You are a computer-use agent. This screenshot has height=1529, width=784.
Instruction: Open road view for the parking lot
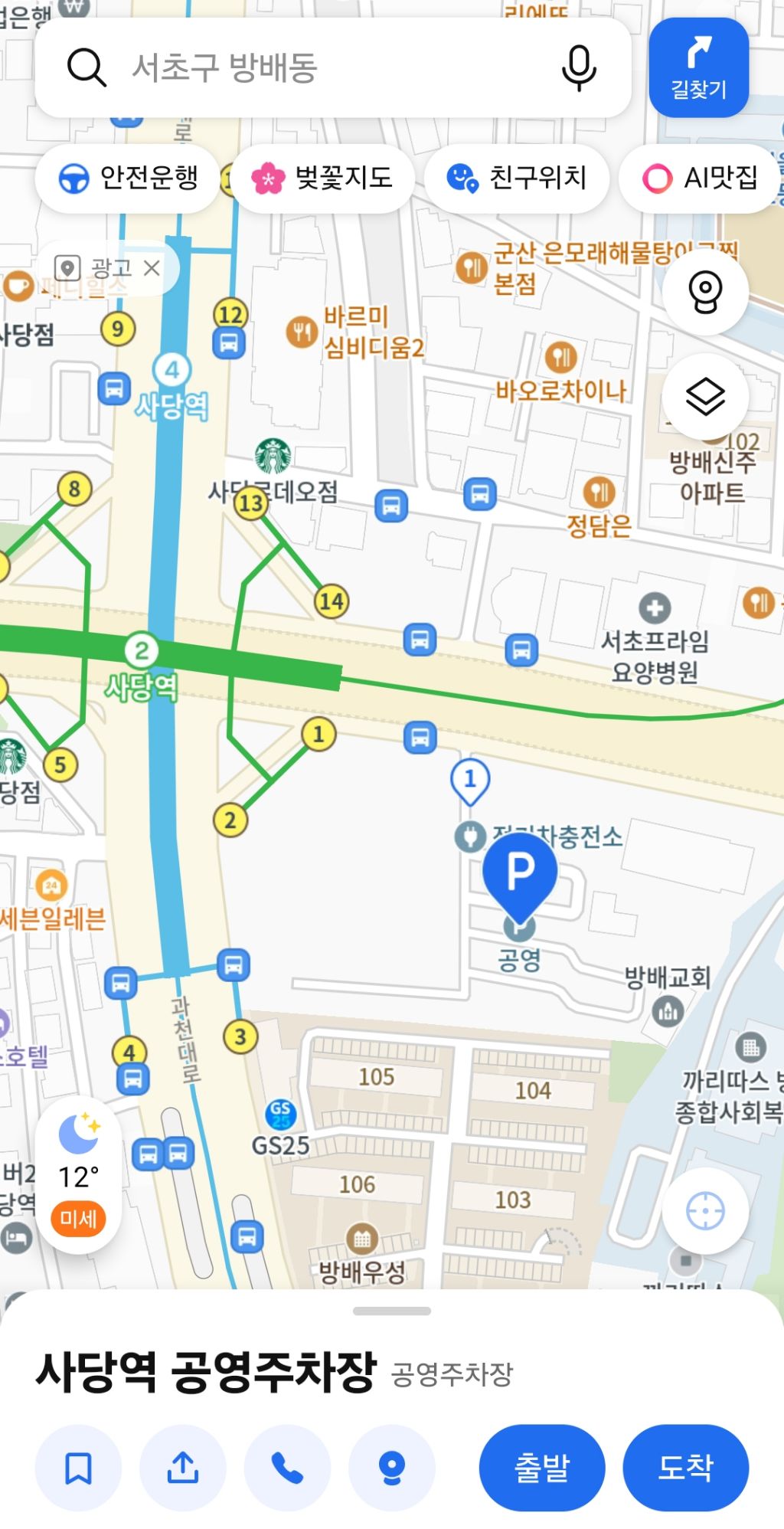pos(392,1468)
